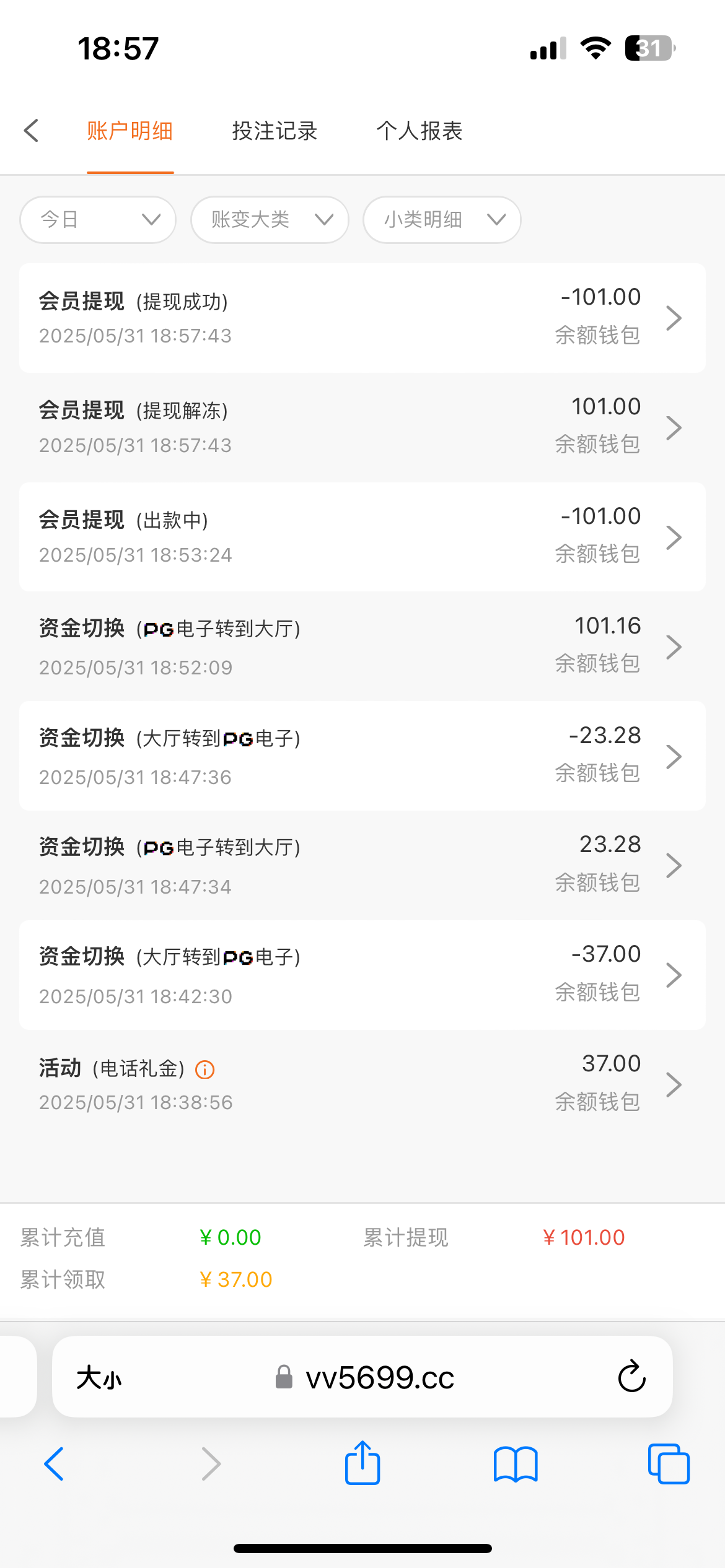Show open Safari tabs

[668, 1465]
